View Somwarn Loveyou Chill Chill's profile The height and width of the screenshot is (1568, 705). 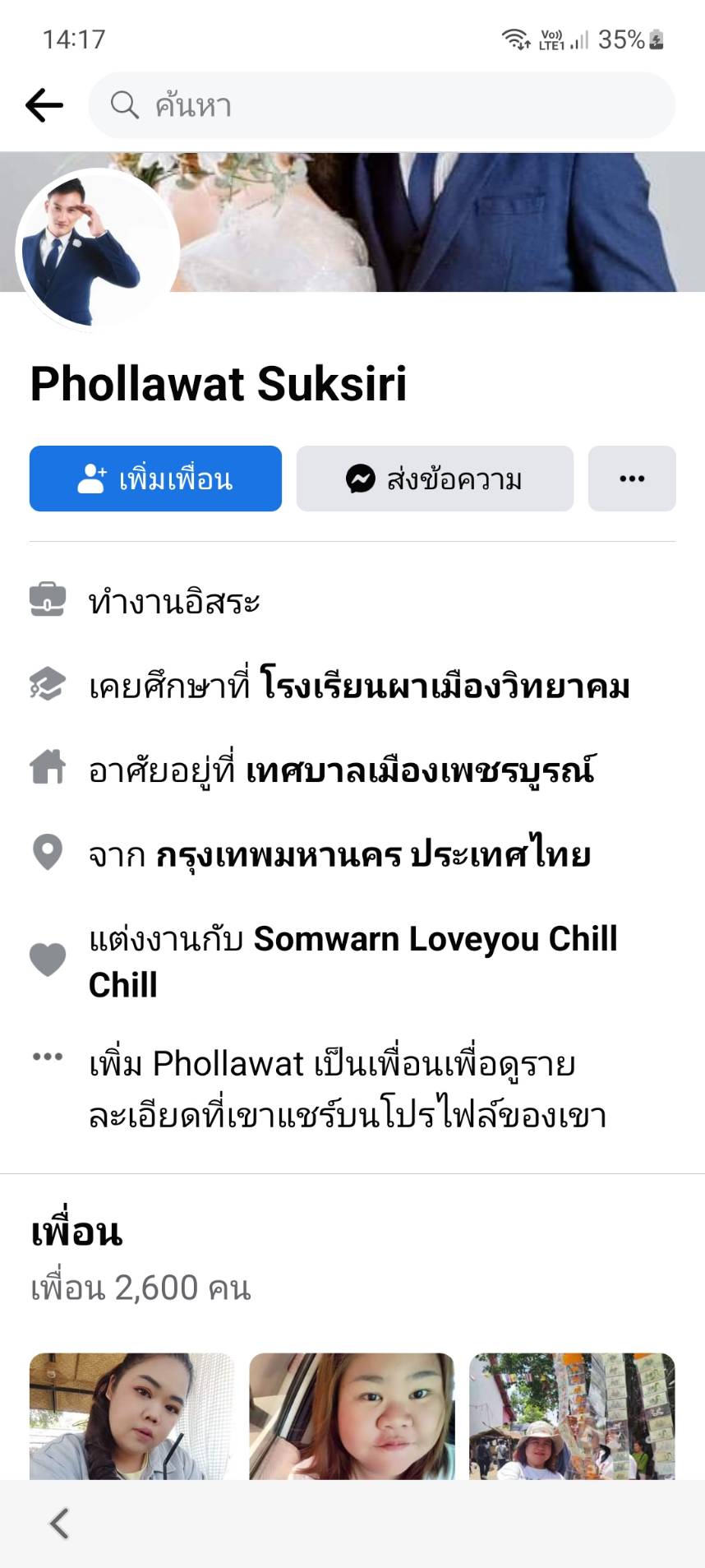click(x=435, y=939)
